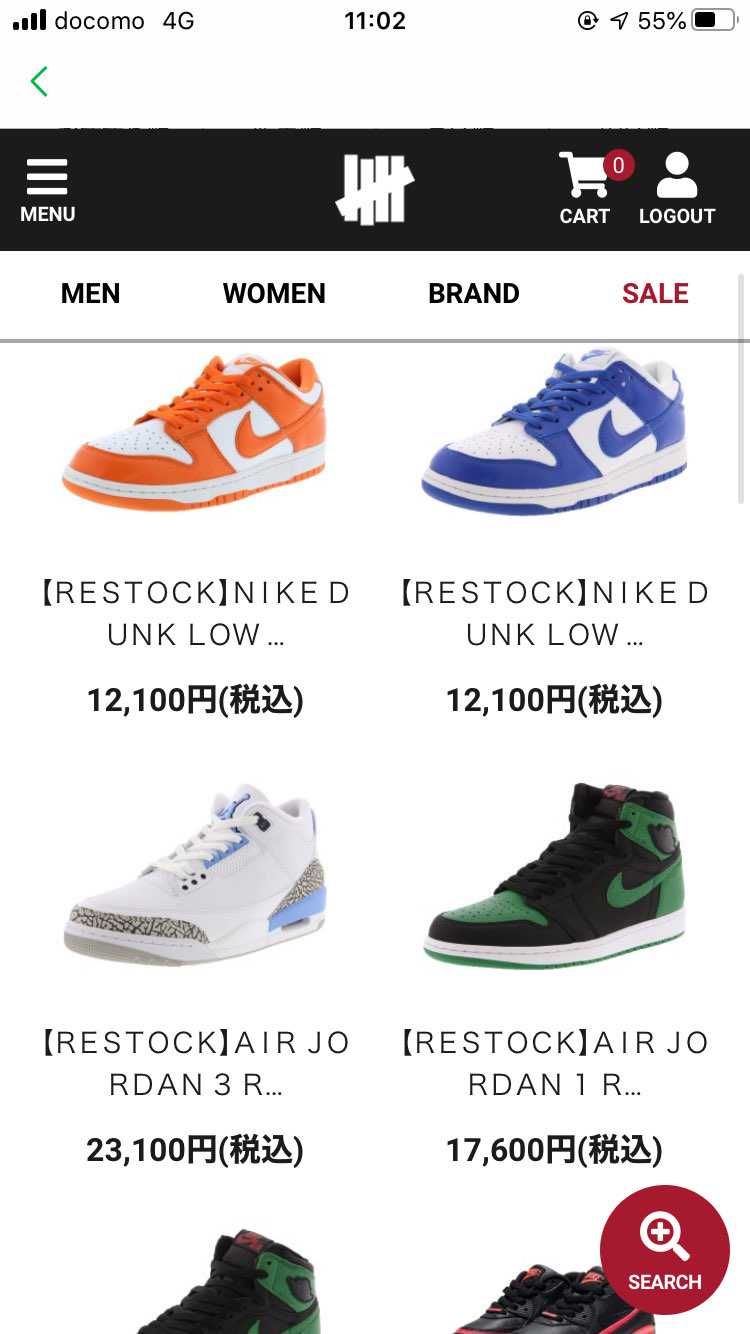Open the shopping cart
Viewport: 750px width, 1334px height.
click(x=585, y=189)
